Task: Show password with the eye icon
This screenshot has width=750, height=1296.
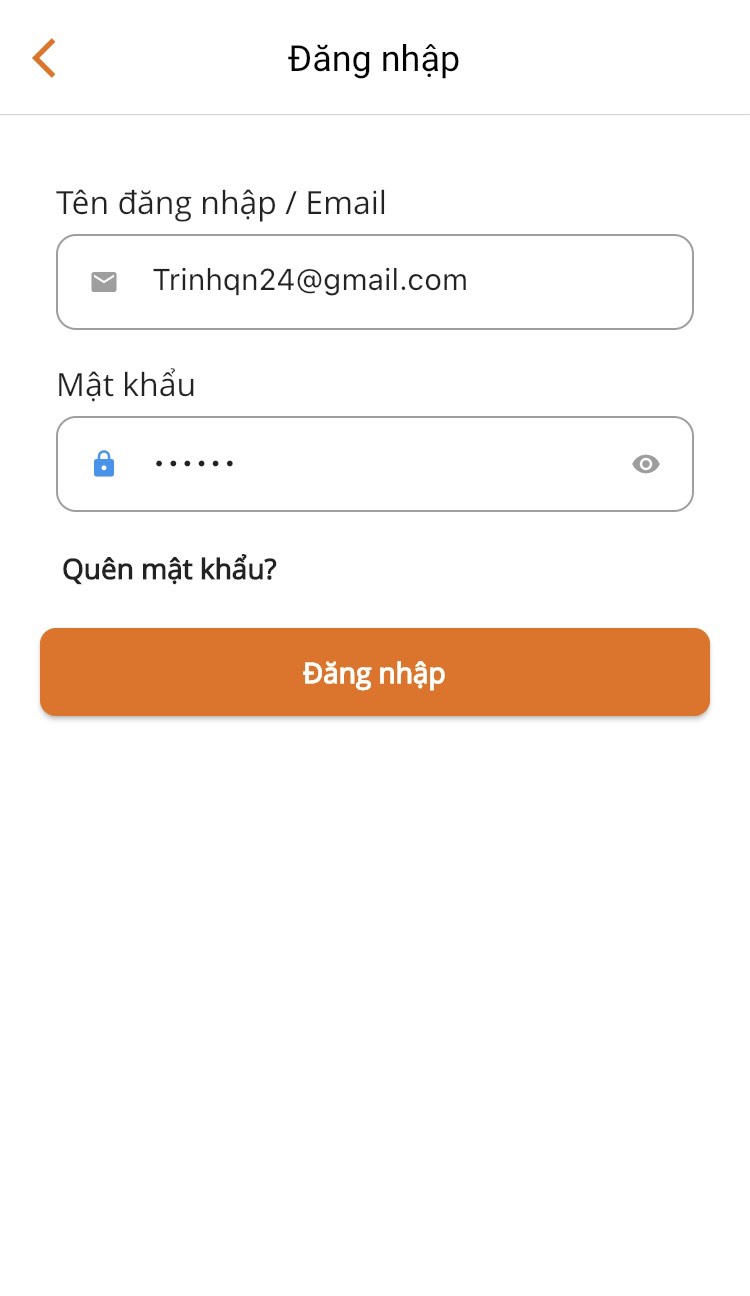Action: (x=646, y=464)
